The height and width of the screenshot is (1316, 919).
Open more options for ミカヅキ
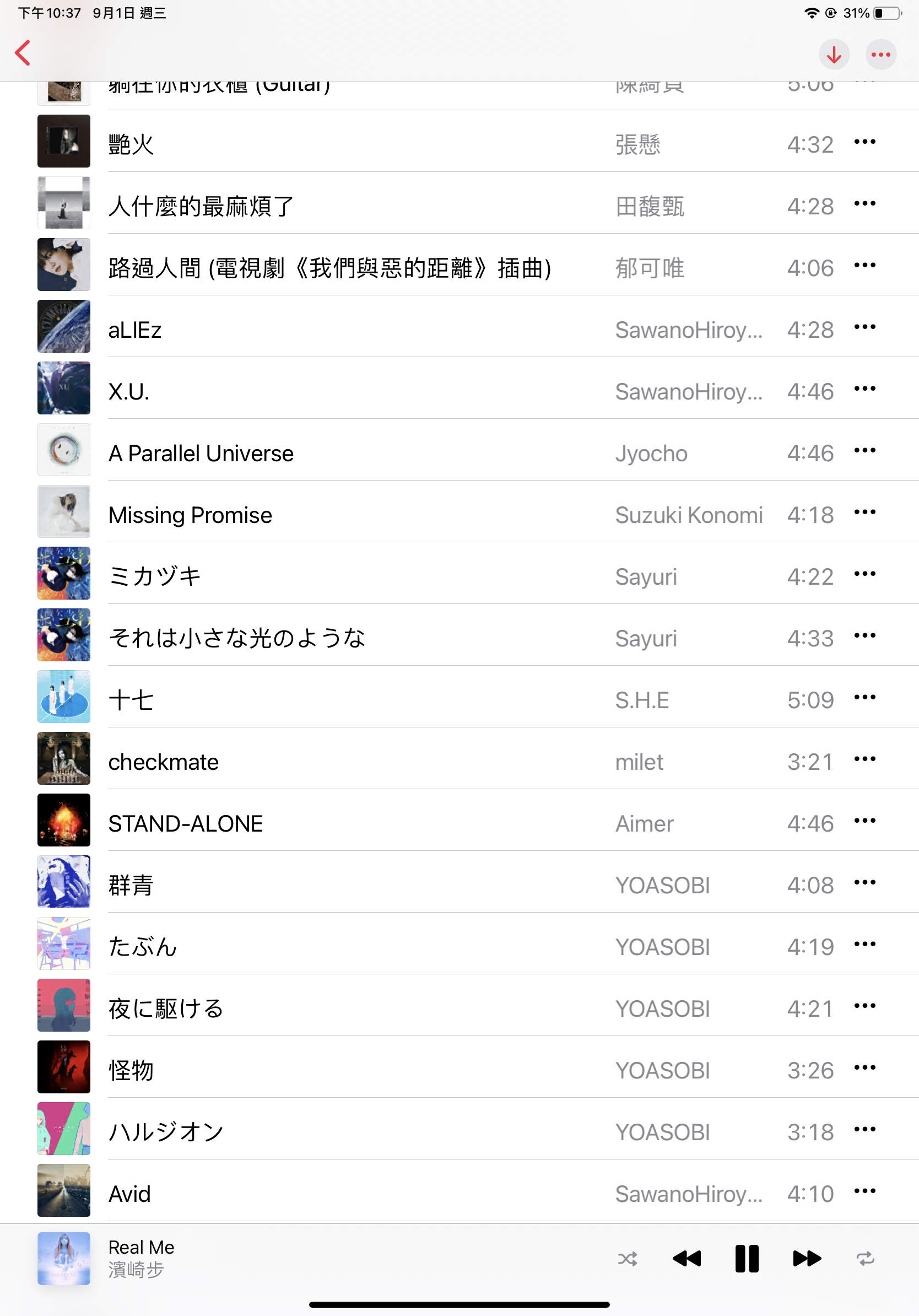click(x=864, y=574)
